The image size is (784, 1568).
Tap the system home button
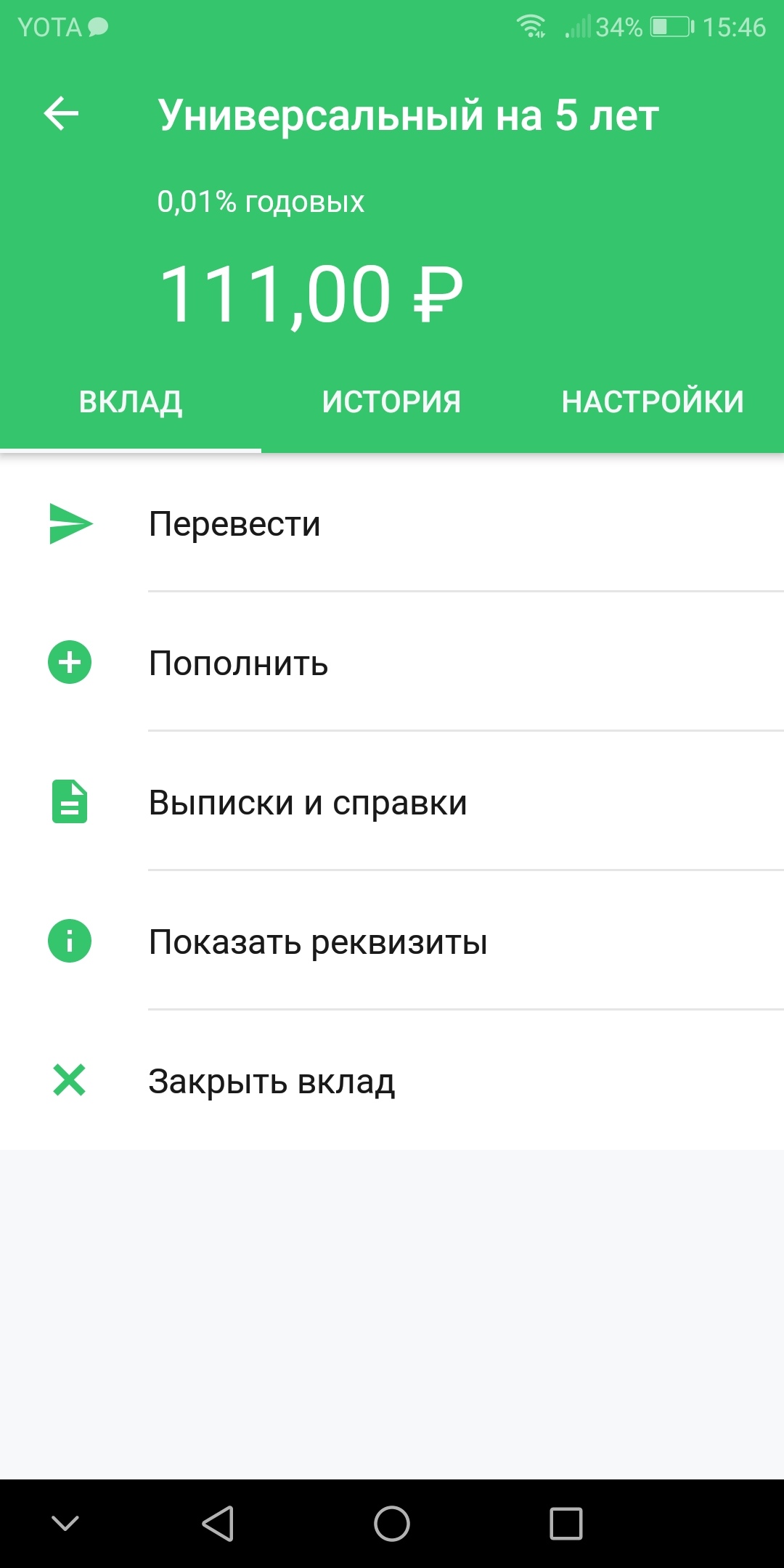click(392, 1523)
